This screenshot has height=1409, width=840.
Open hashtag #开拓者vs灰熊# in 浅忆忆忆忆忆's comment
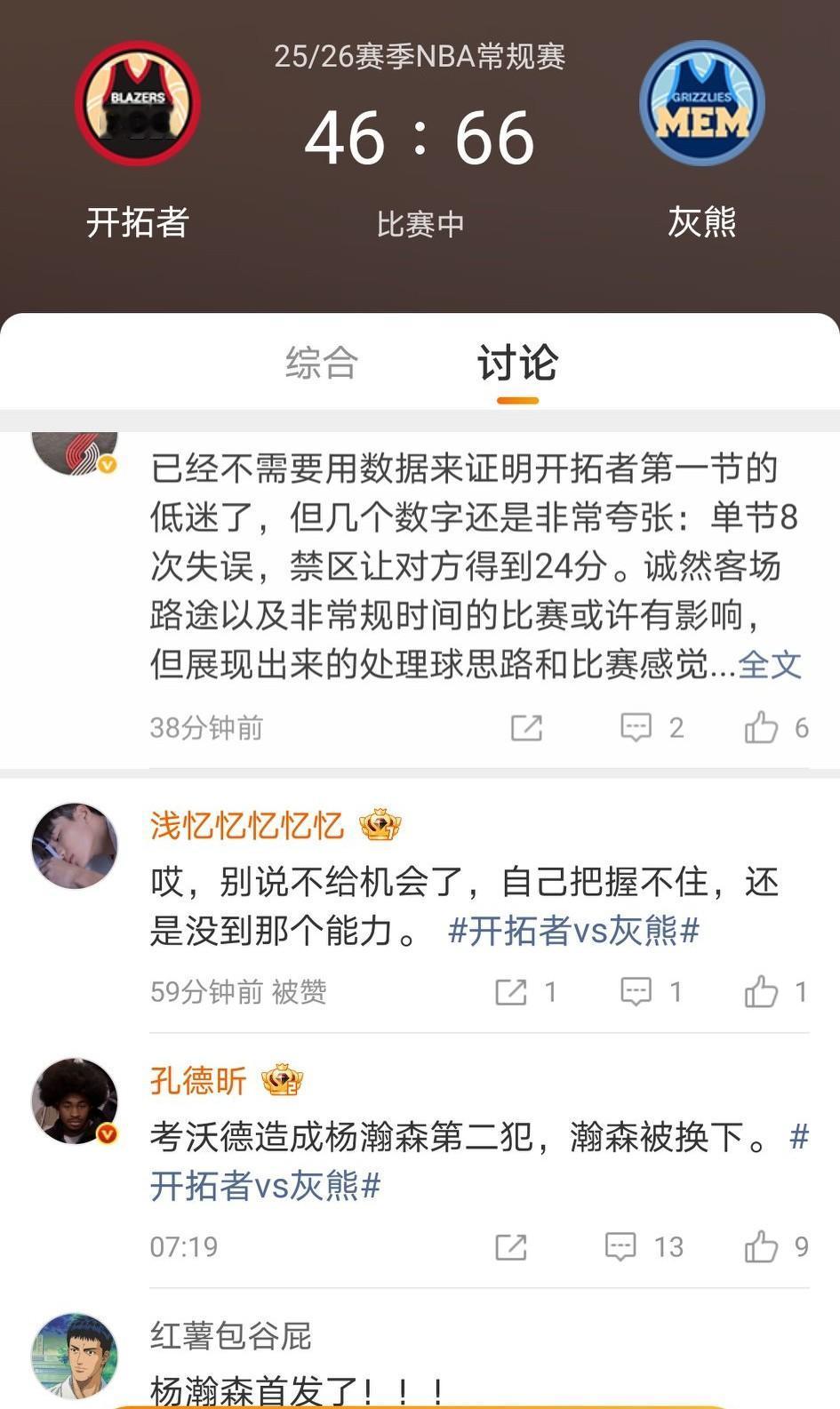(574, 931)
